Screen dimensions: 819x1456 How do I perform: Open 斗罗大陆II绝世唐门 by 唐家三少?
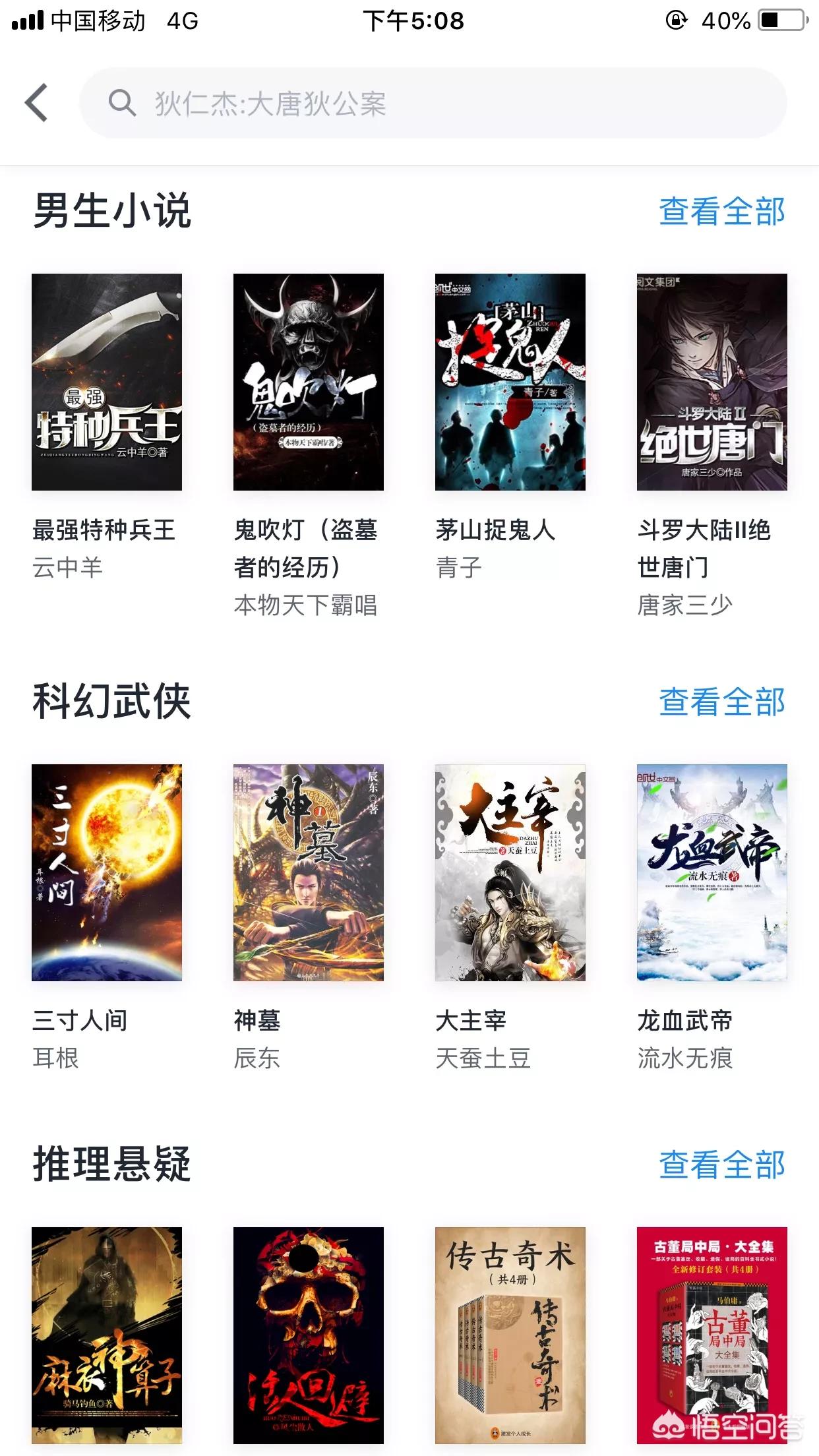click(712, 382)
